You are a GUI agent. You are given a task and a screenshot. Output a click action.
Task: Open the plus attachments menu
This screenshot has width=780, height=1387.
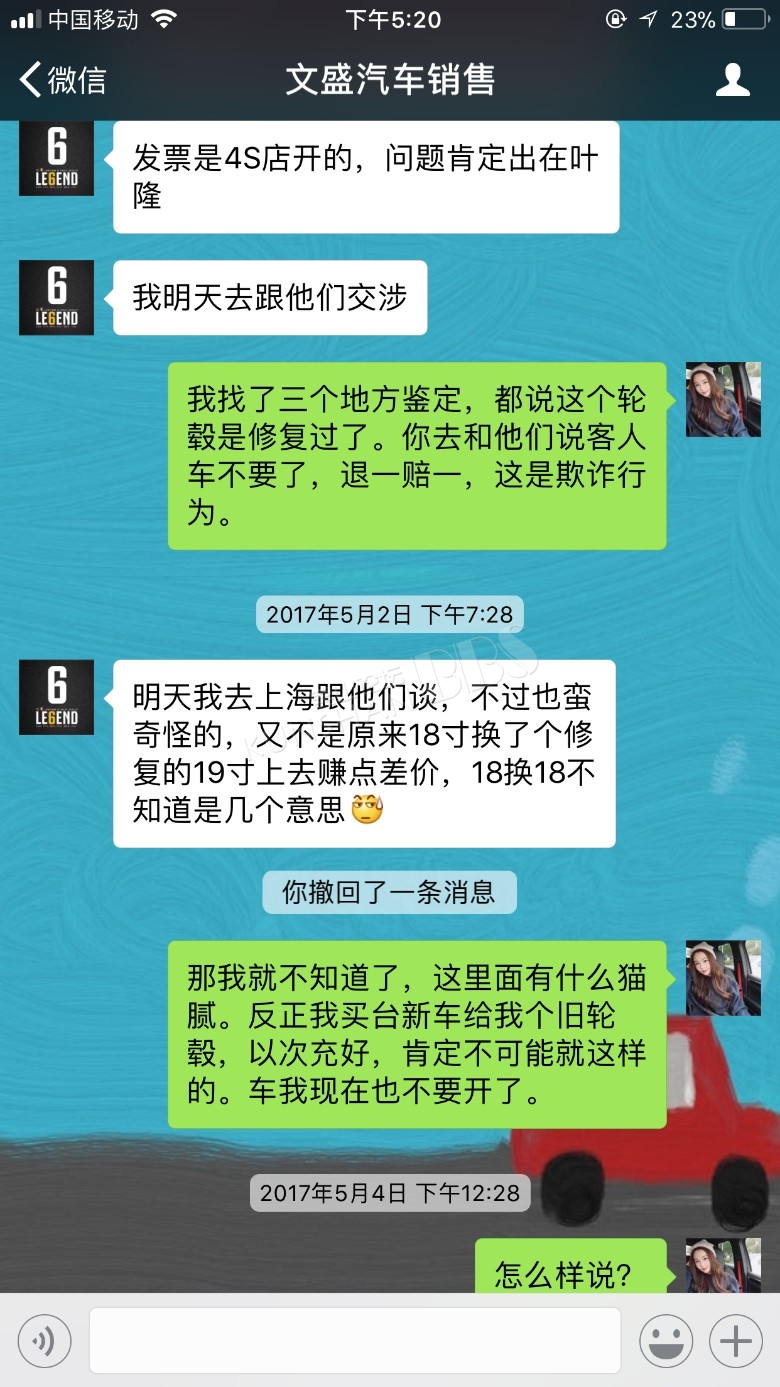(736, 1341)
